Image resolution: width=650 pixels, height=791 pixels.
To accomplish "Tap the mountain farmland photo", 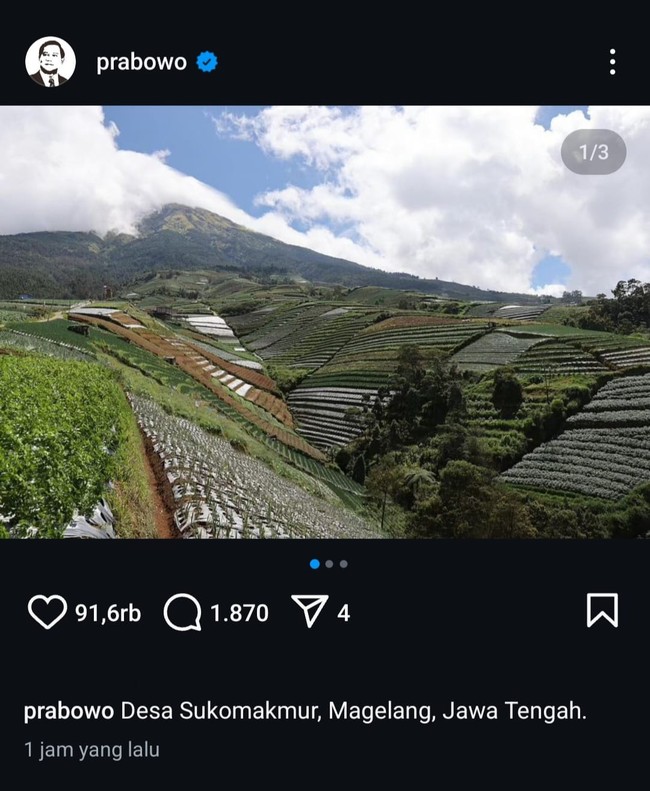I will (325, 322).
